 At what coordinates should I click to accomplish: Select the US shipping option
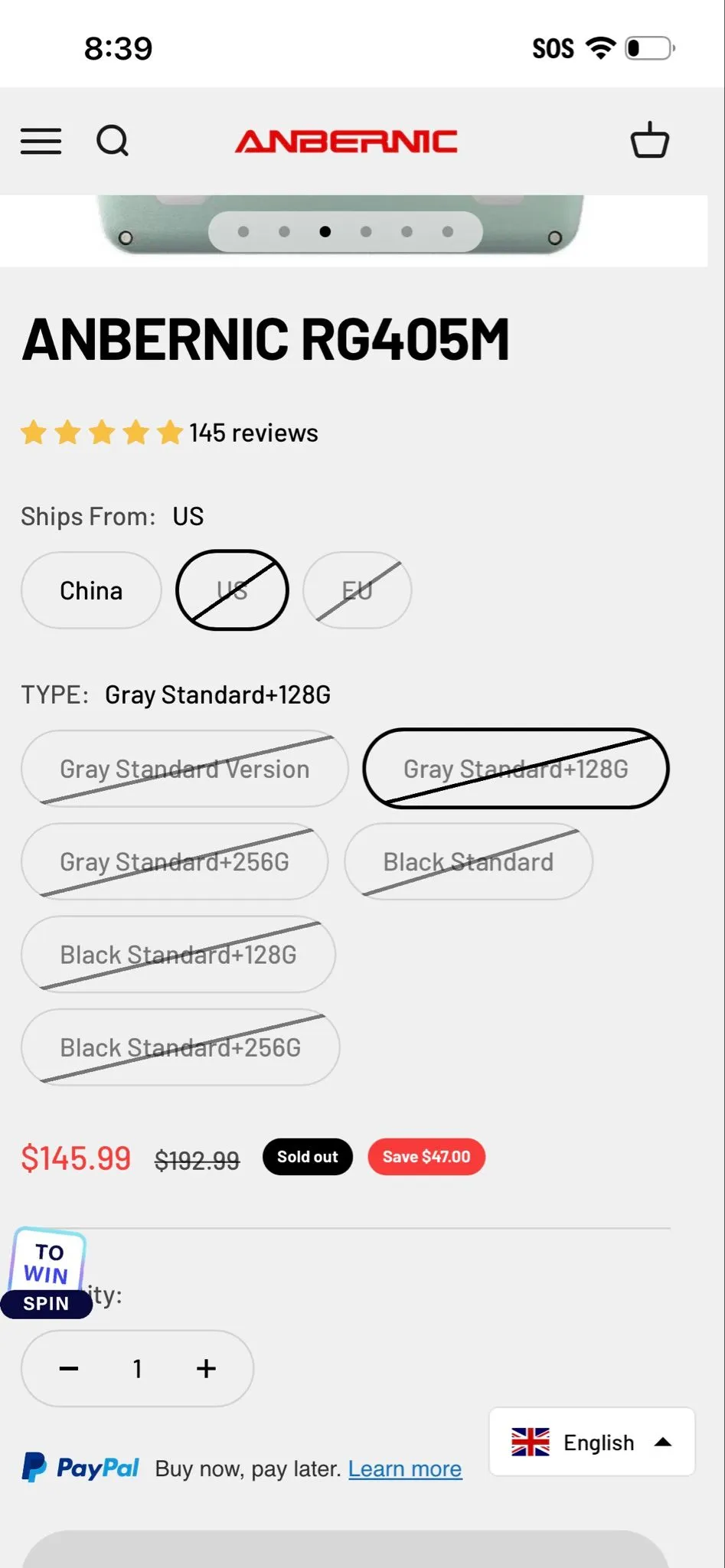[x=232, y=590]
